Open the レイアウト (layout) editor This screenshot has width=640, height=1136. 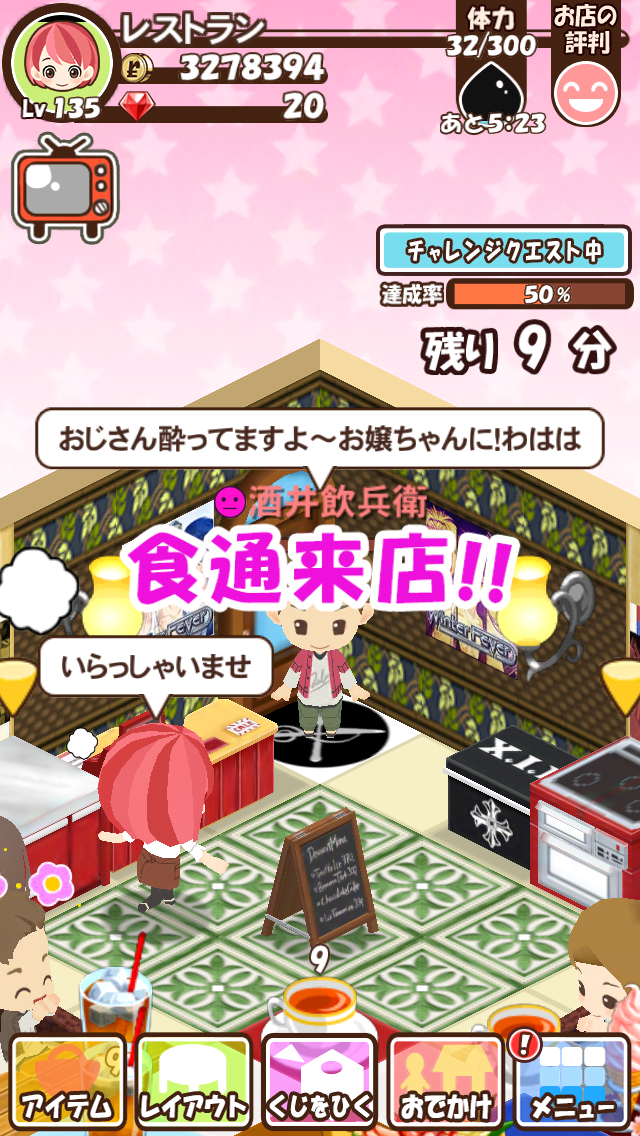(x=193, y=1082)
